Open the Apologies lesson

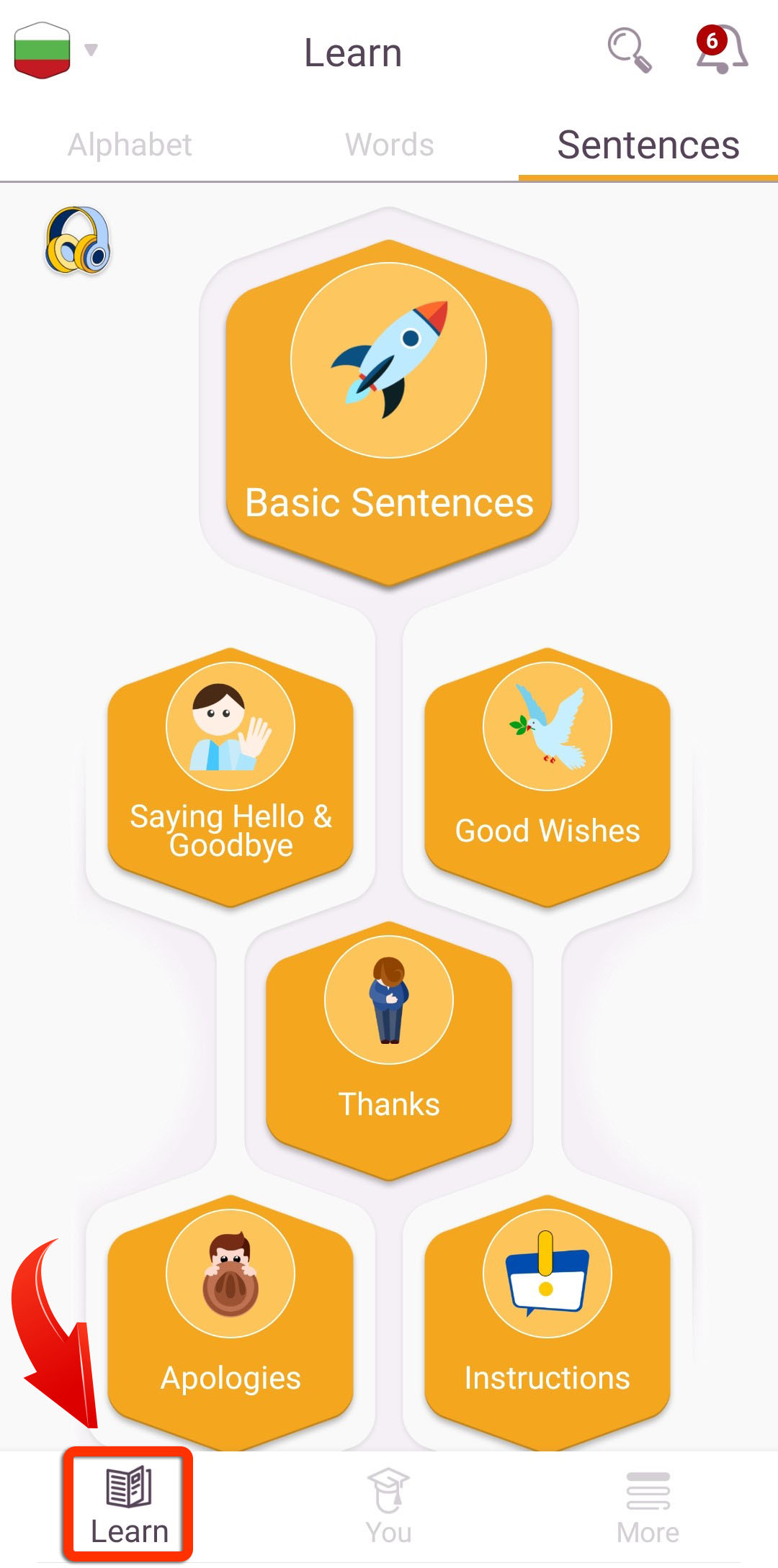231,1324
